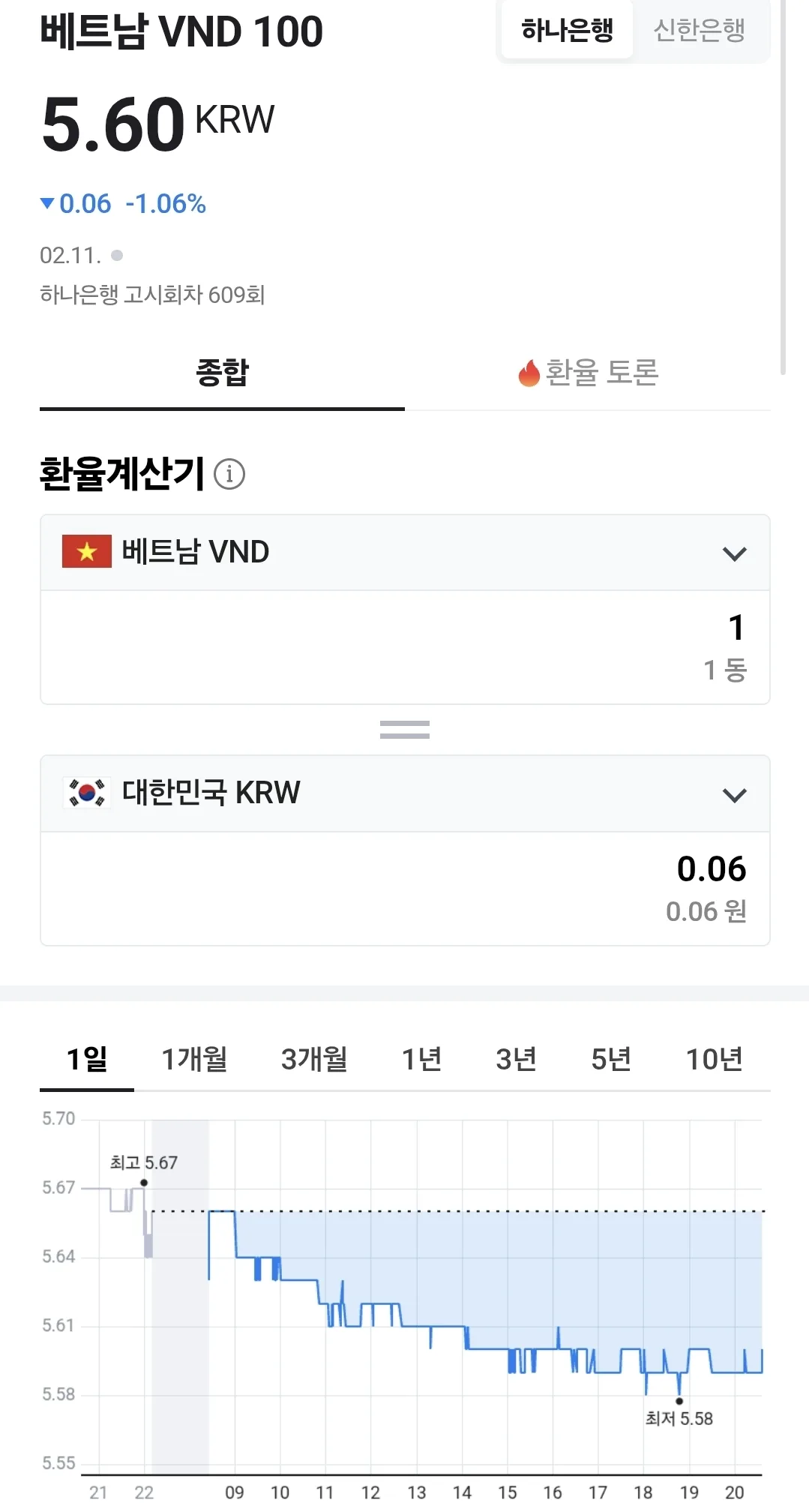
Task: Show the 1개월 chart period
Action: click(x=194, y=1060)
